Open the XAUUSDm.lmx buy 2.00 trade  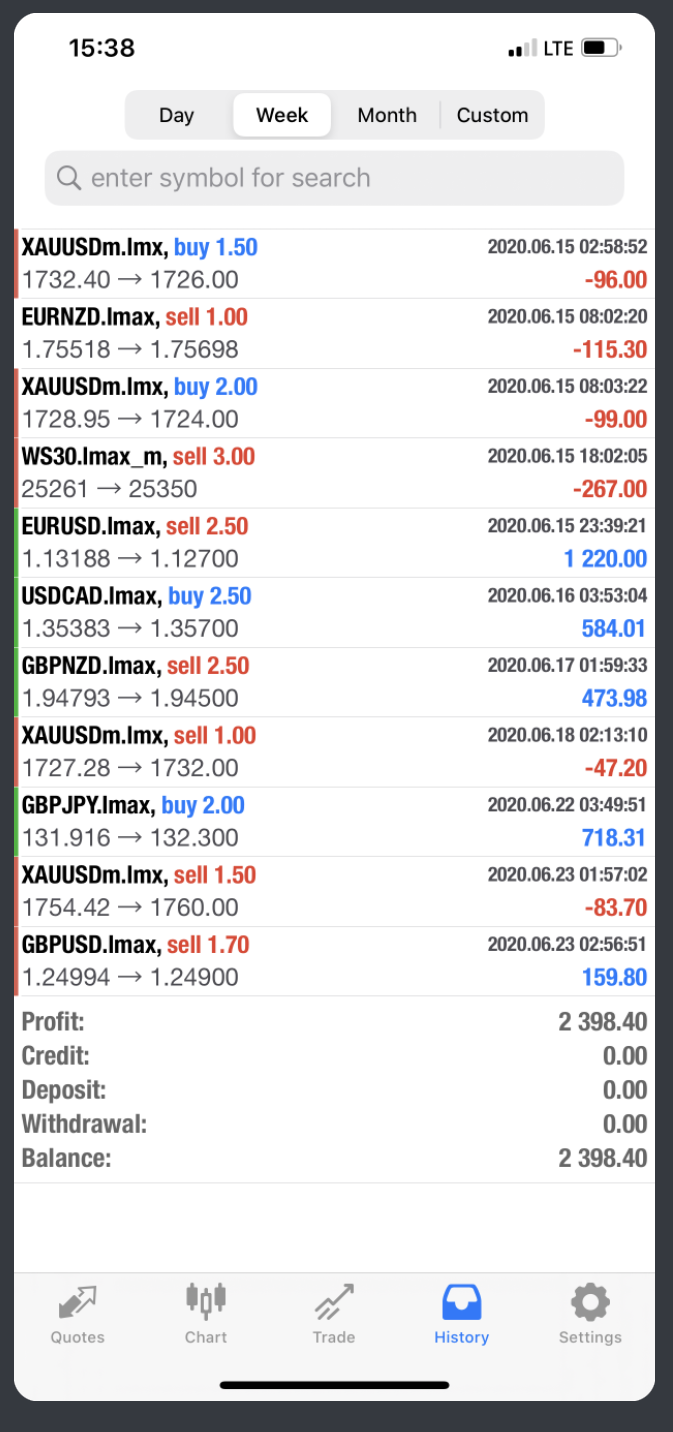coord(334,403)
